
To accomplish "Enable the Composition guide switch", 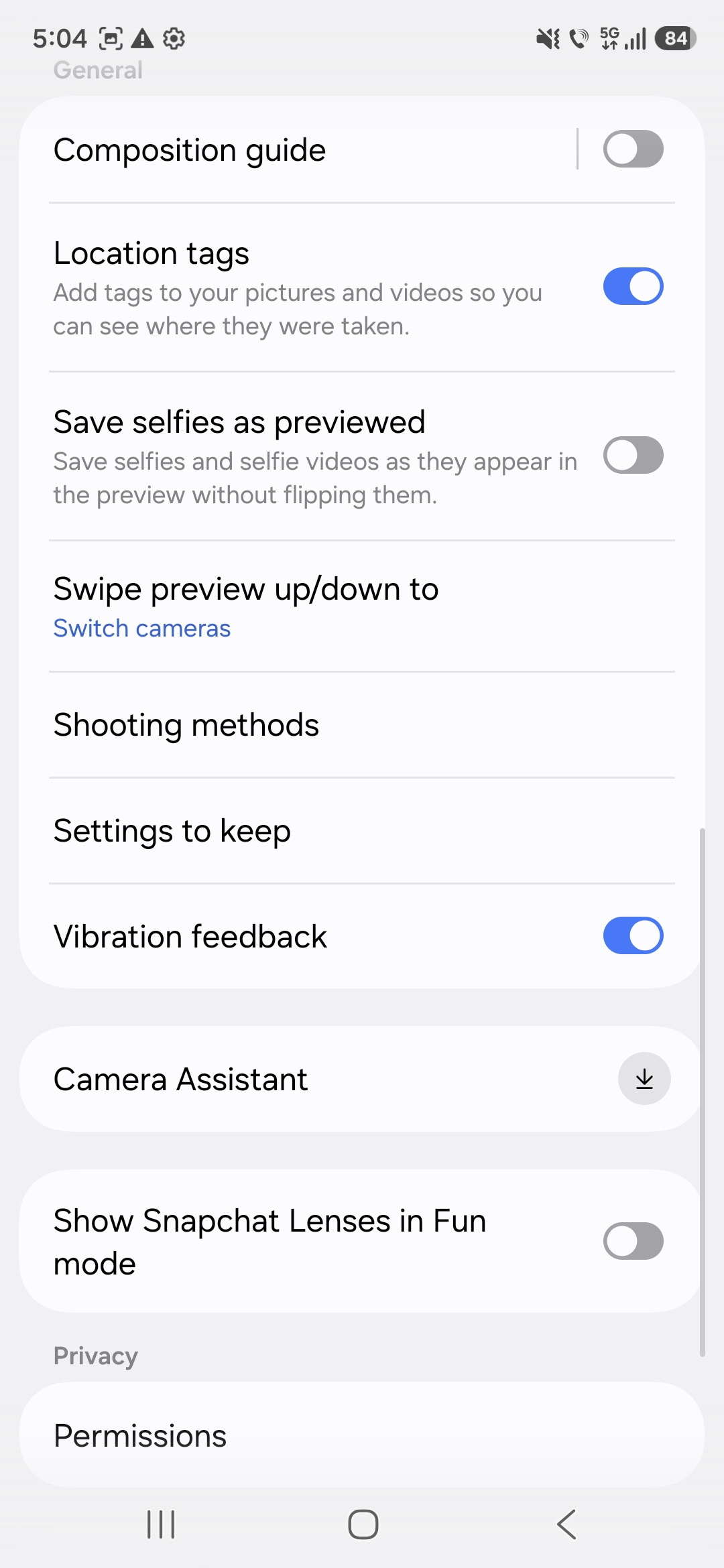I will coord(633,149).
